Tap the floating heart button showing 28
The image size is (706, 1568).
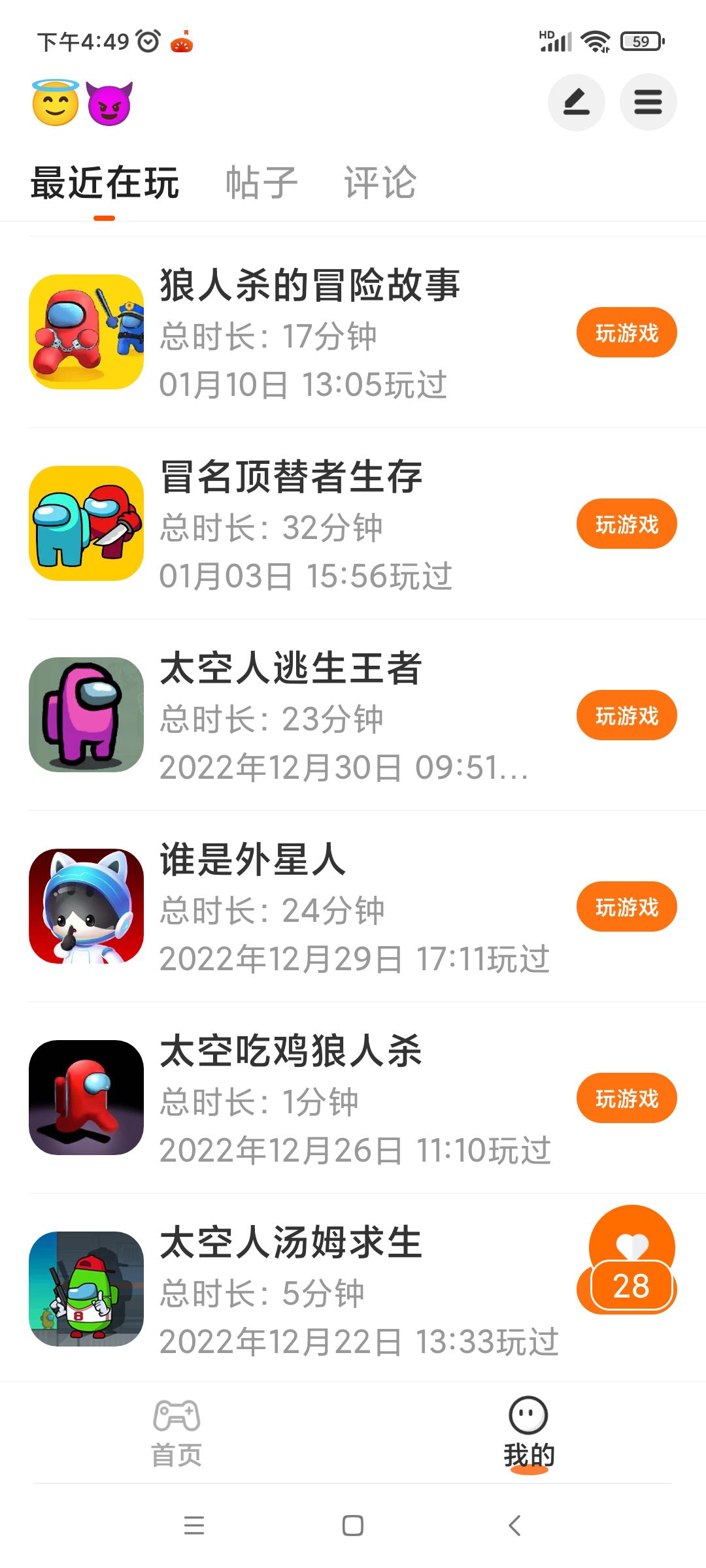tap(631, 1260)
